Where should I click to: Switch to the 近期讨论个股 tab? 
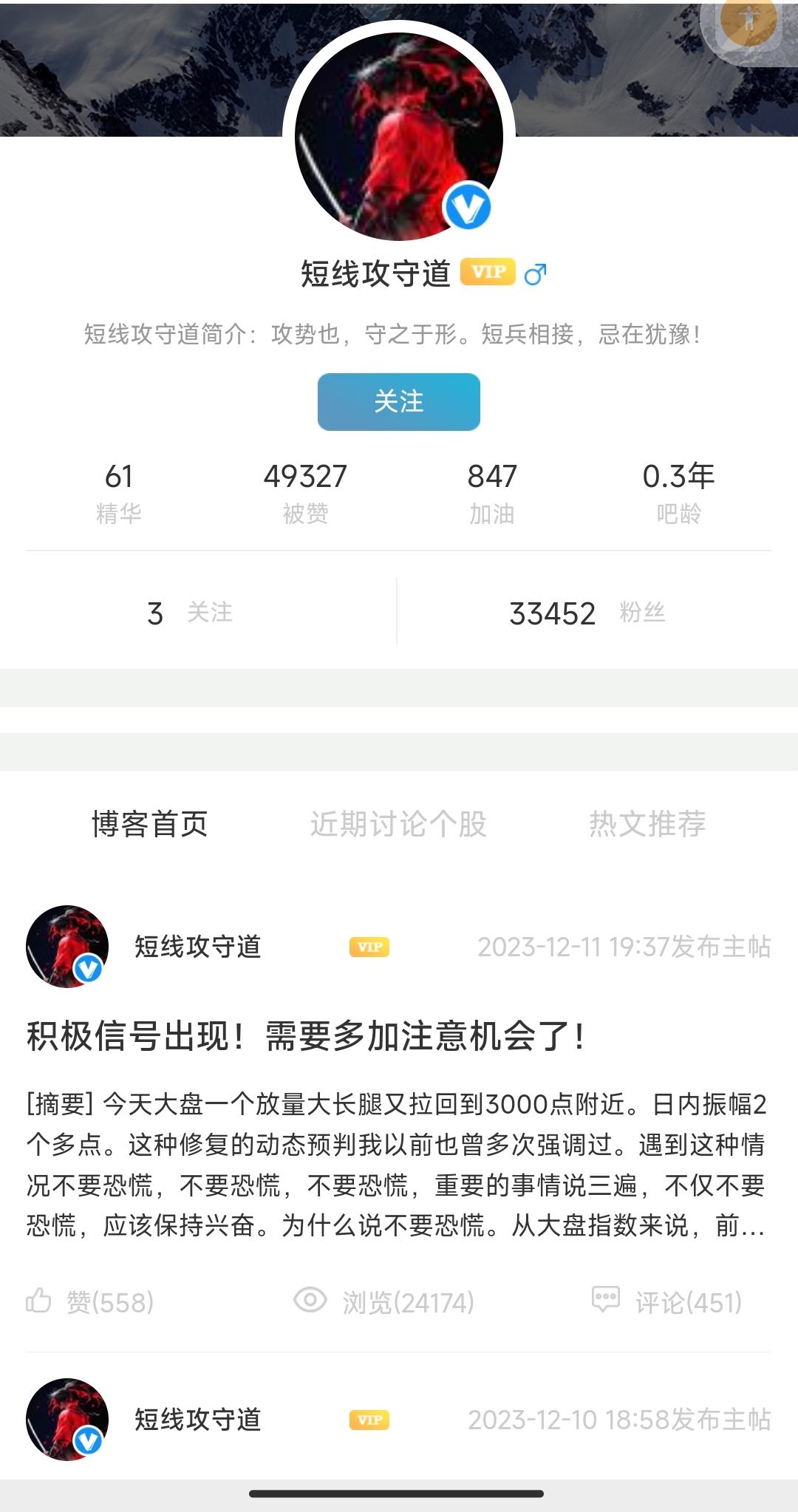tap(398, 824)
